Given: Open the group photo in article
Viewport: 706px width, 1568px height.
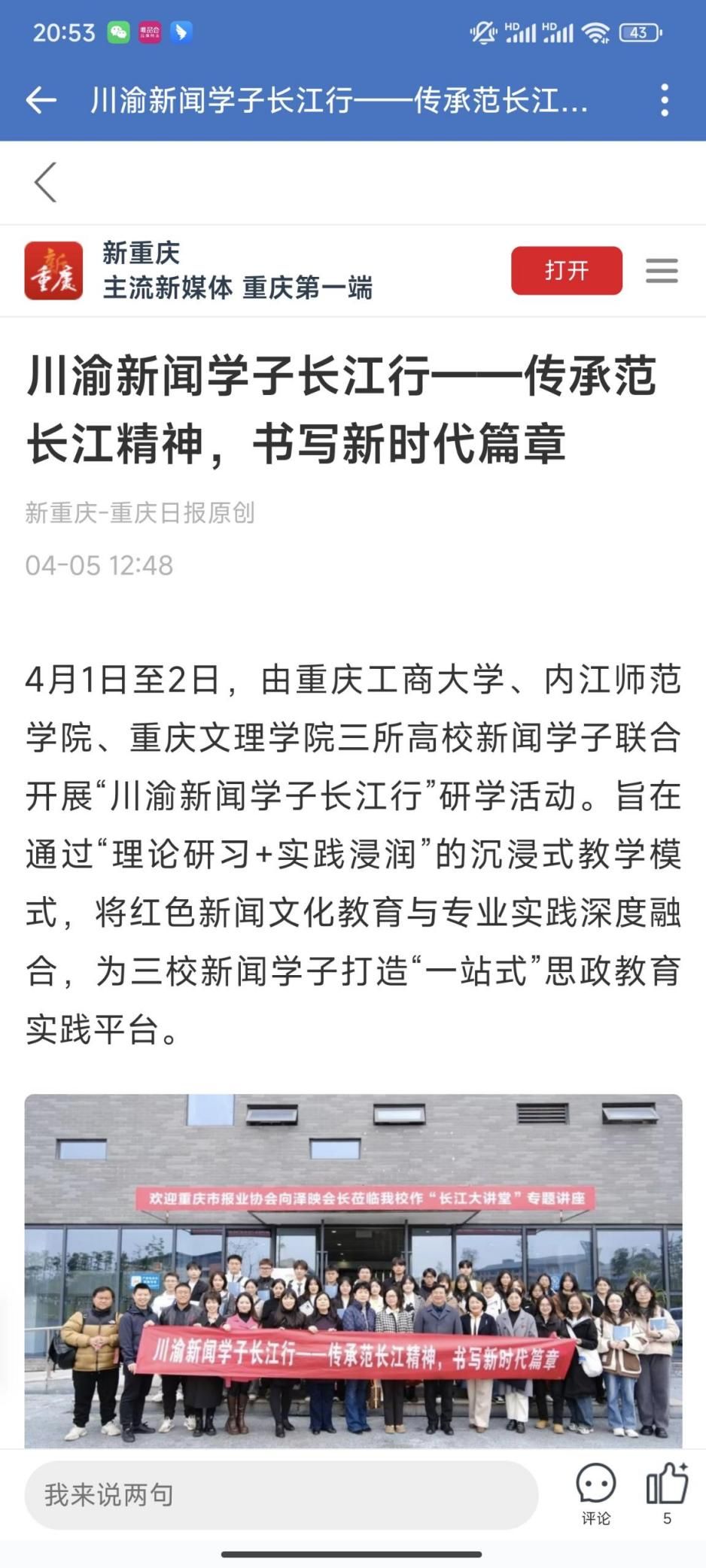Looking at the screenshot, I should pos(353,1270).
